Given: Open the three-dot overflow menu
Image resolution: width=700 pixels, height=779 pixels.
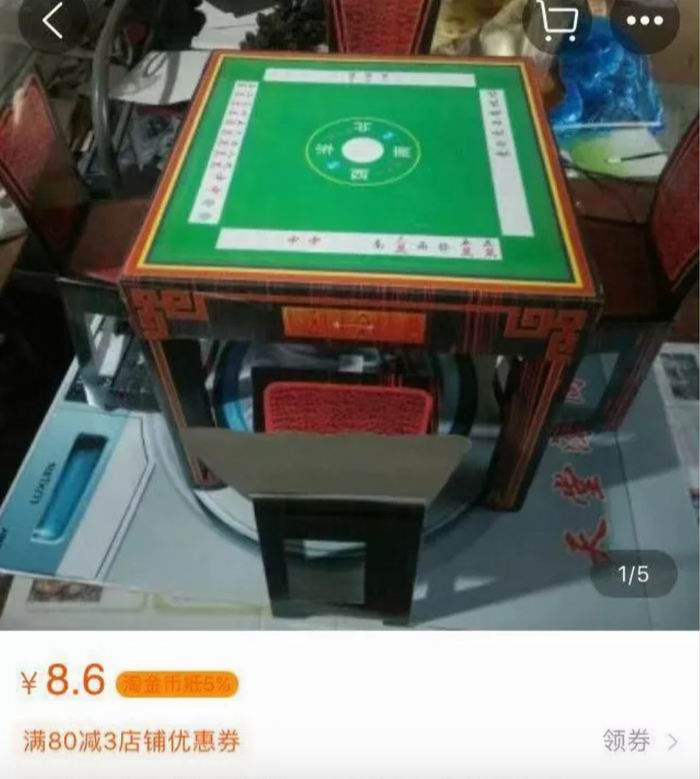Looking at the screenshot, I should tap(645, 20).
